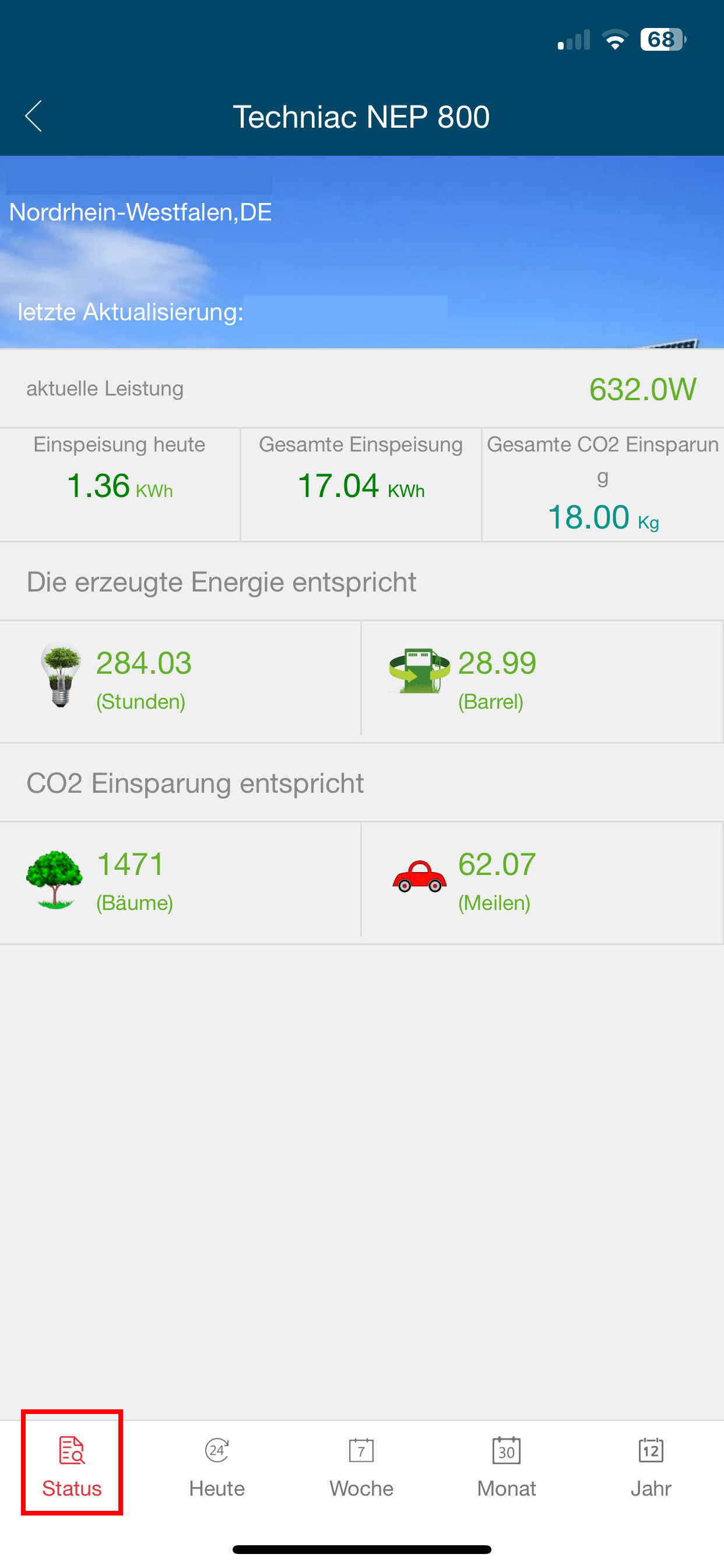Tap the calendar-12 icon above Jahr
724x1568 pixels.
(651, 1450)
